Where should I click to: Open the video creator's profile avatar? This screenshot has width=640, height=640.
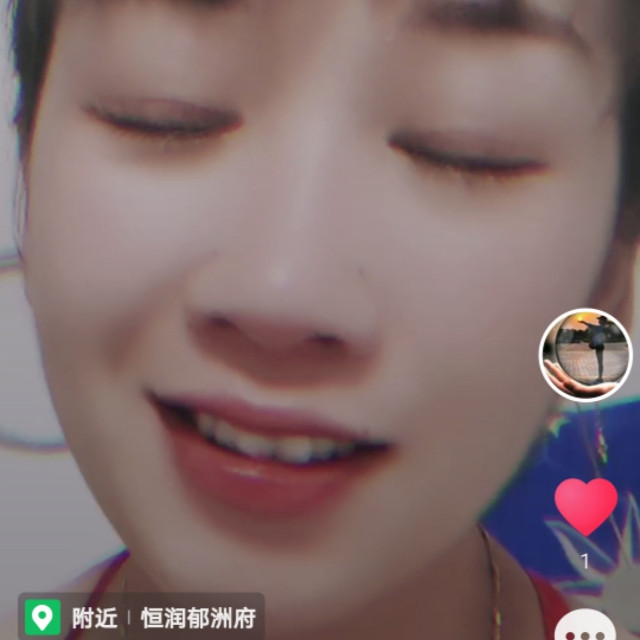click(x=586, y=355)
